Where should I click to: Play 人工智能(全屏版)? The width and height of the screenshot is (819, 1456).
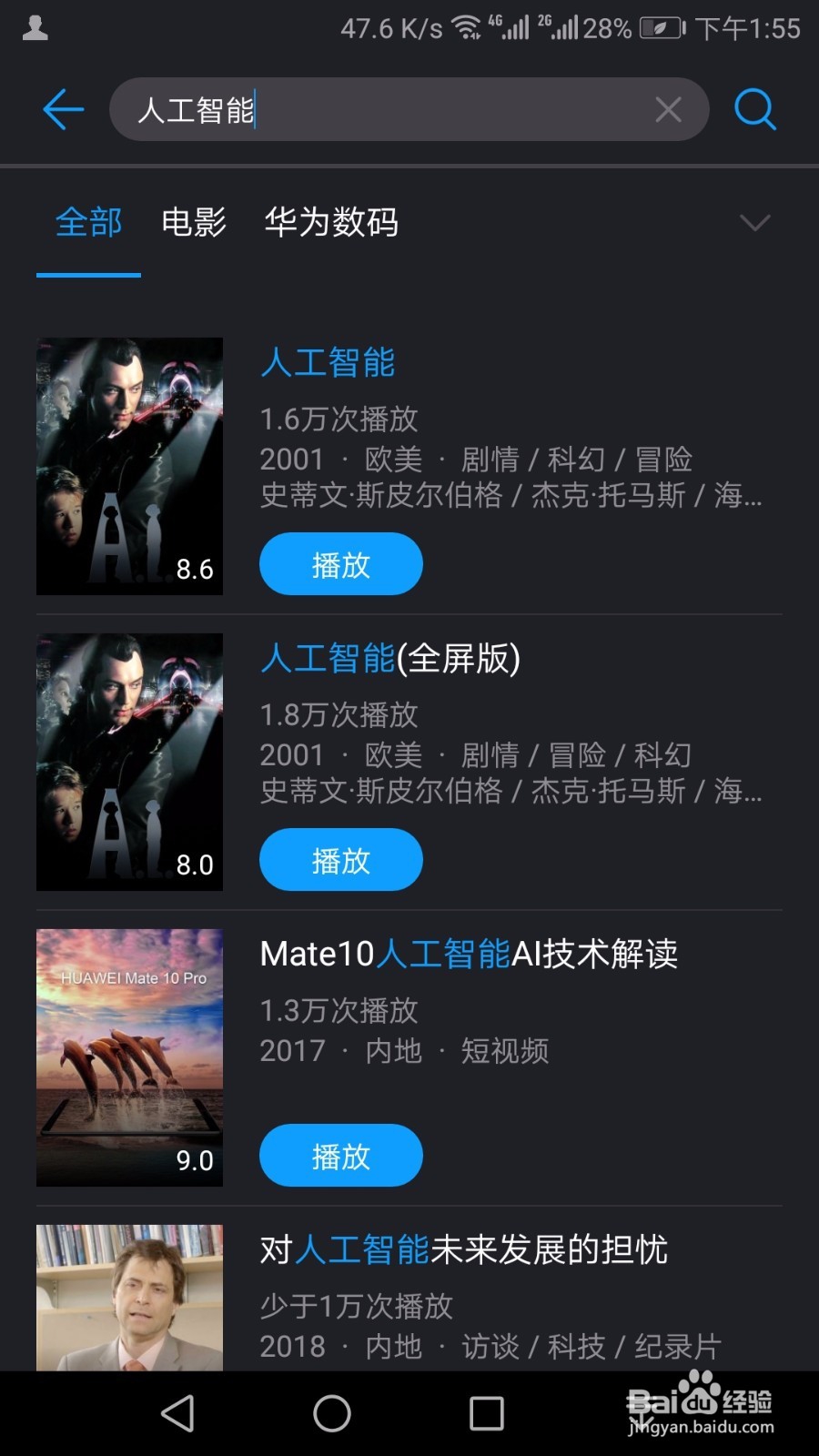340,860
